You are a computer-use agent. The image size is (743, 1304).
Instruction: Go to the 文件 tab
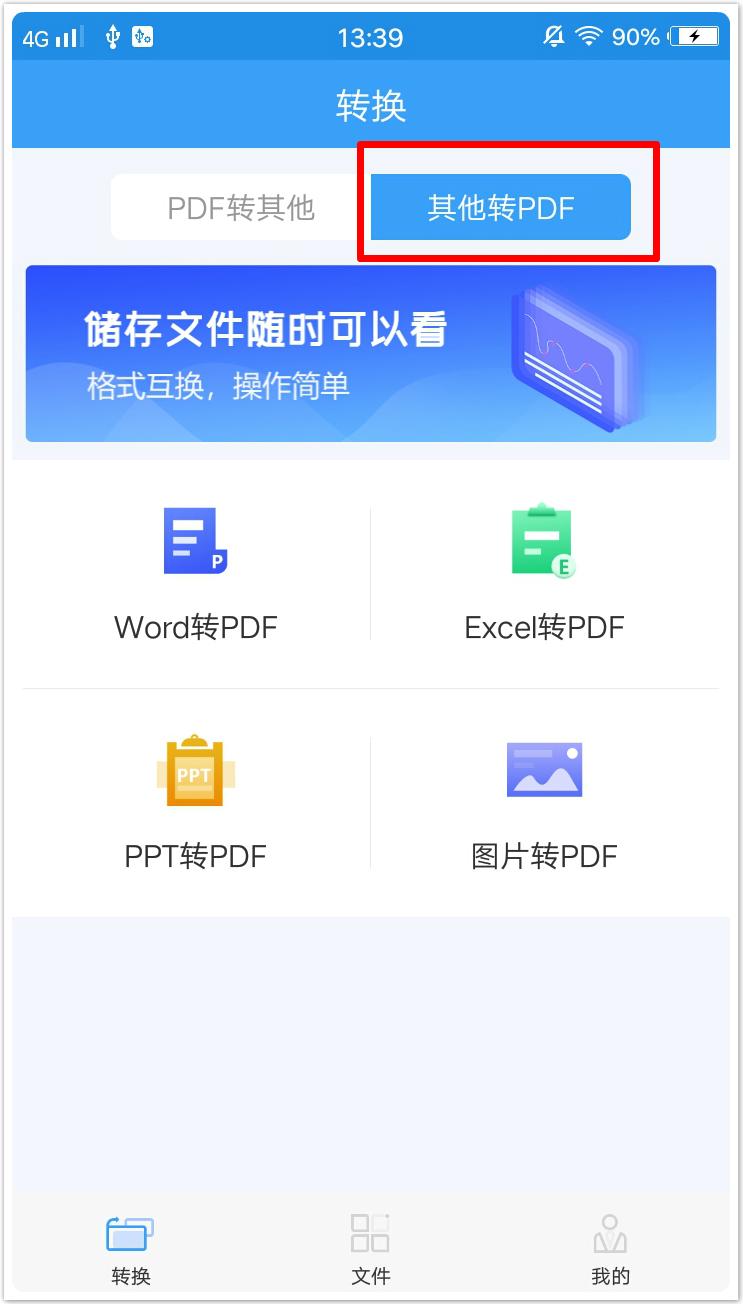click(370, 1248)
